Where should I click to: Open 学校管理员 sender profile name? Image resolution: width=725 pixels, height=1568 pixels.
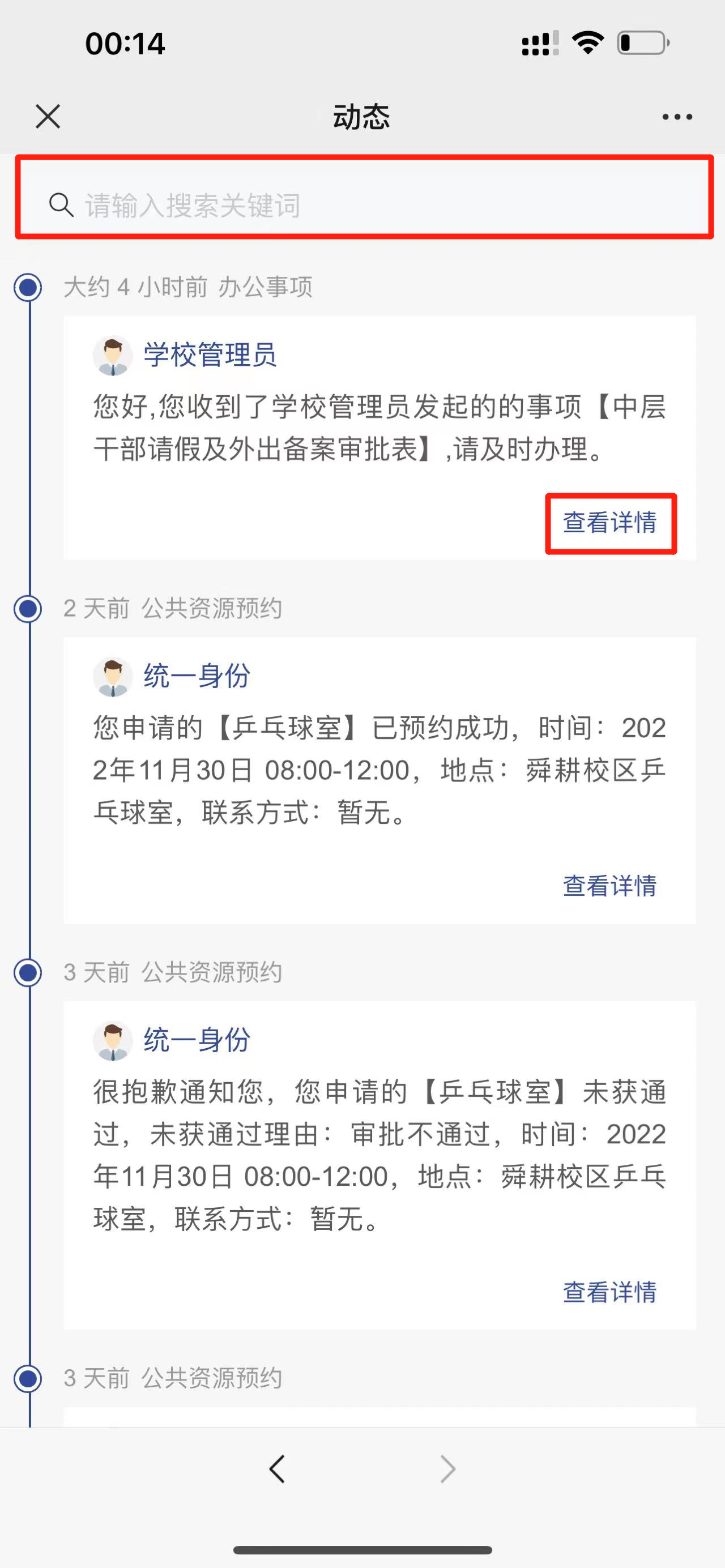point(210,354)
